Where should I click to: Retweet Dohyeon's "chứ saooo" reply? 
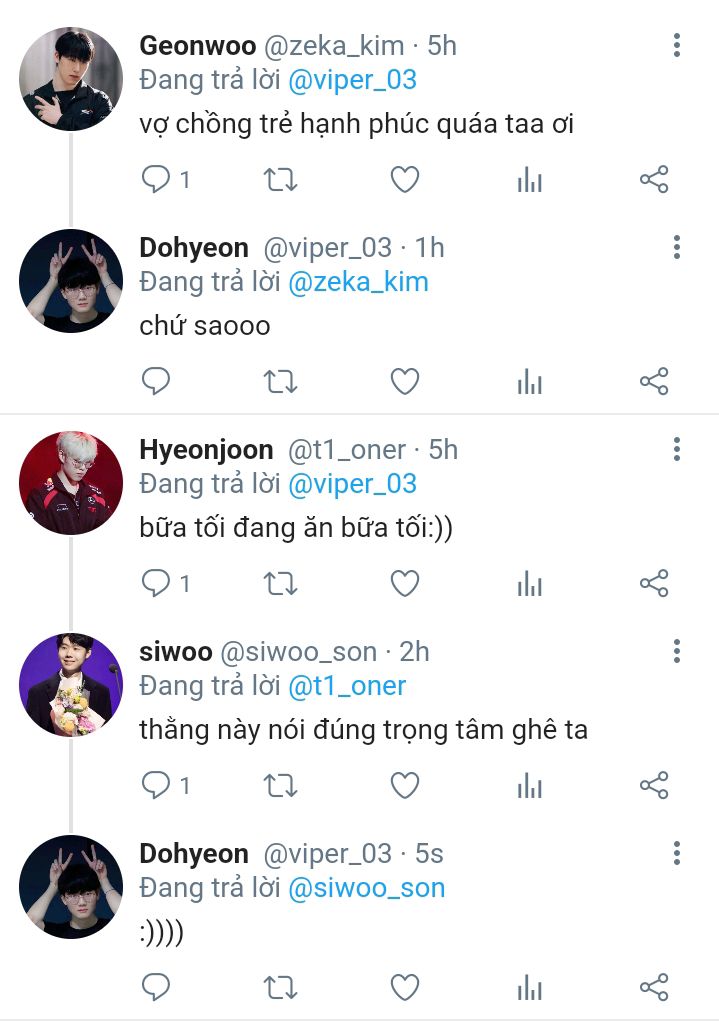click(x=279, y=381)
